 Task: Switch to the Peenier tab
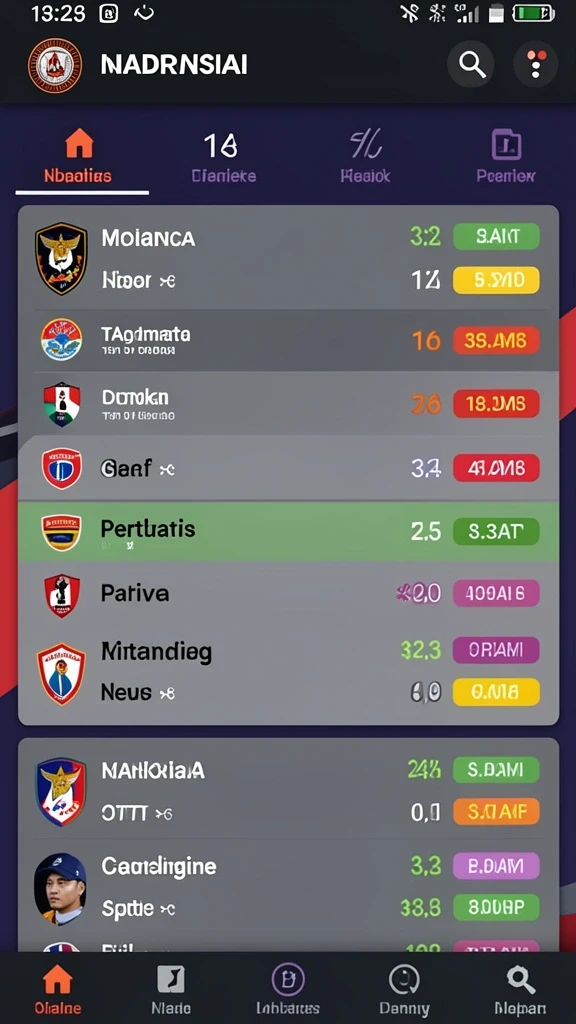pos(506,157)
